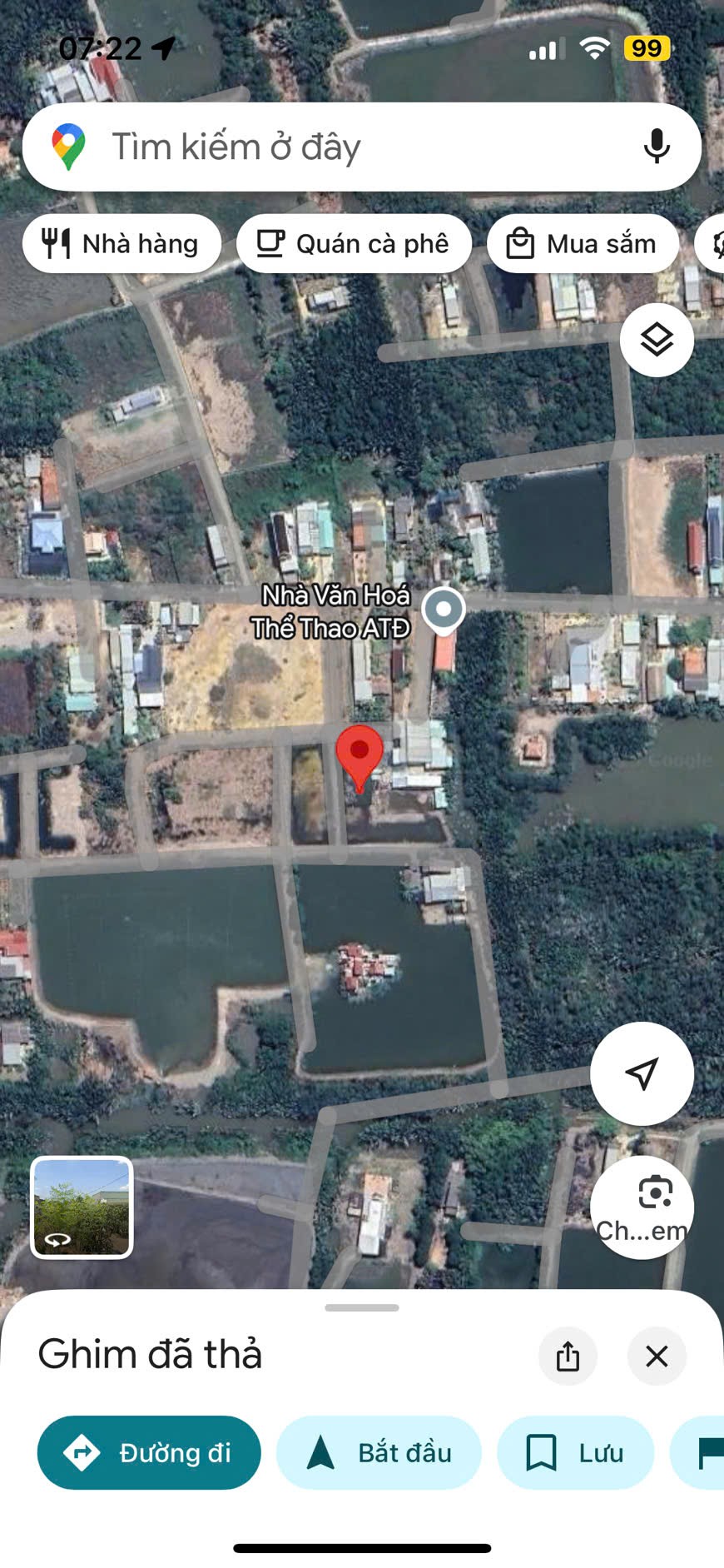Save the pin with "Lưu"

[x=575, y=1453]
